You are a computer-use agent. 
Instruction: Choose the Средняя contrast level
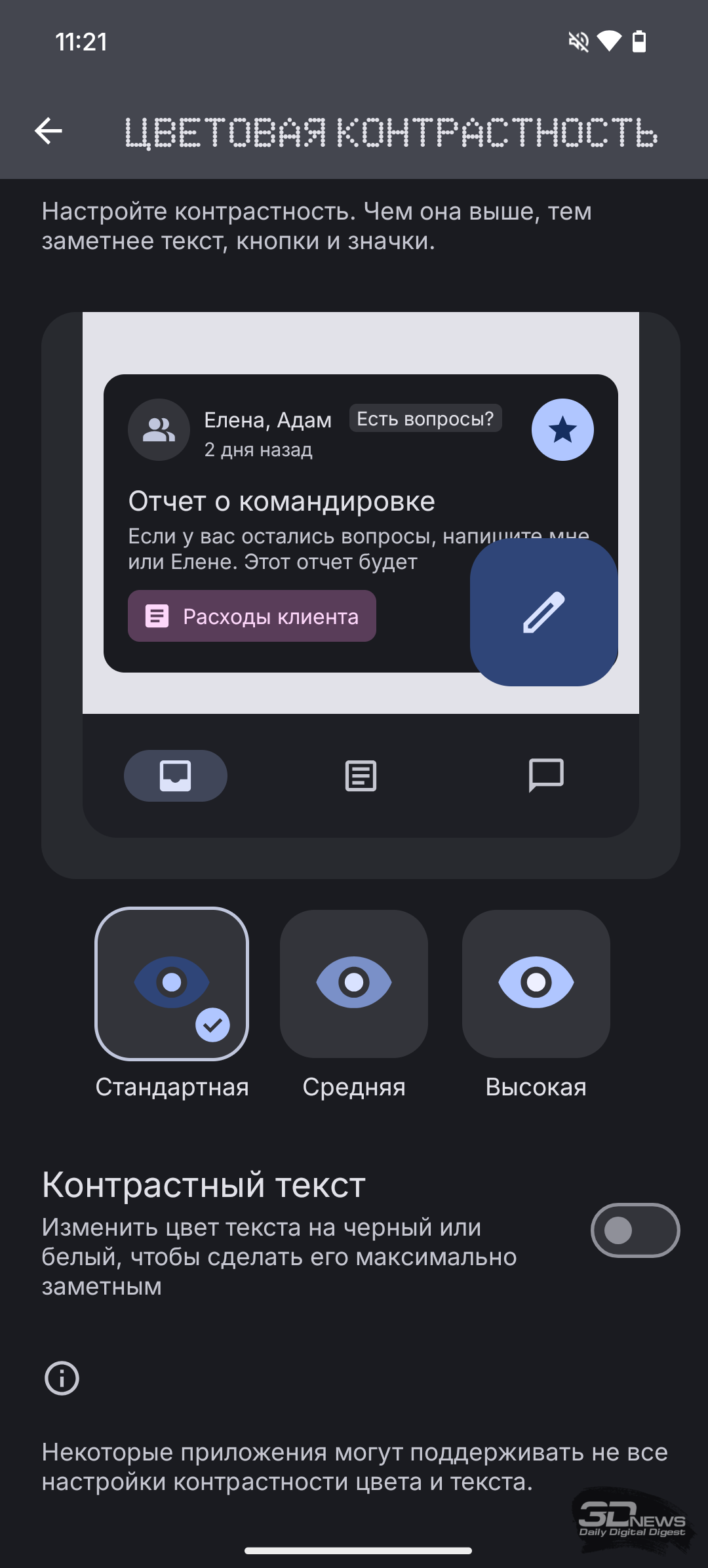(354, 984)
